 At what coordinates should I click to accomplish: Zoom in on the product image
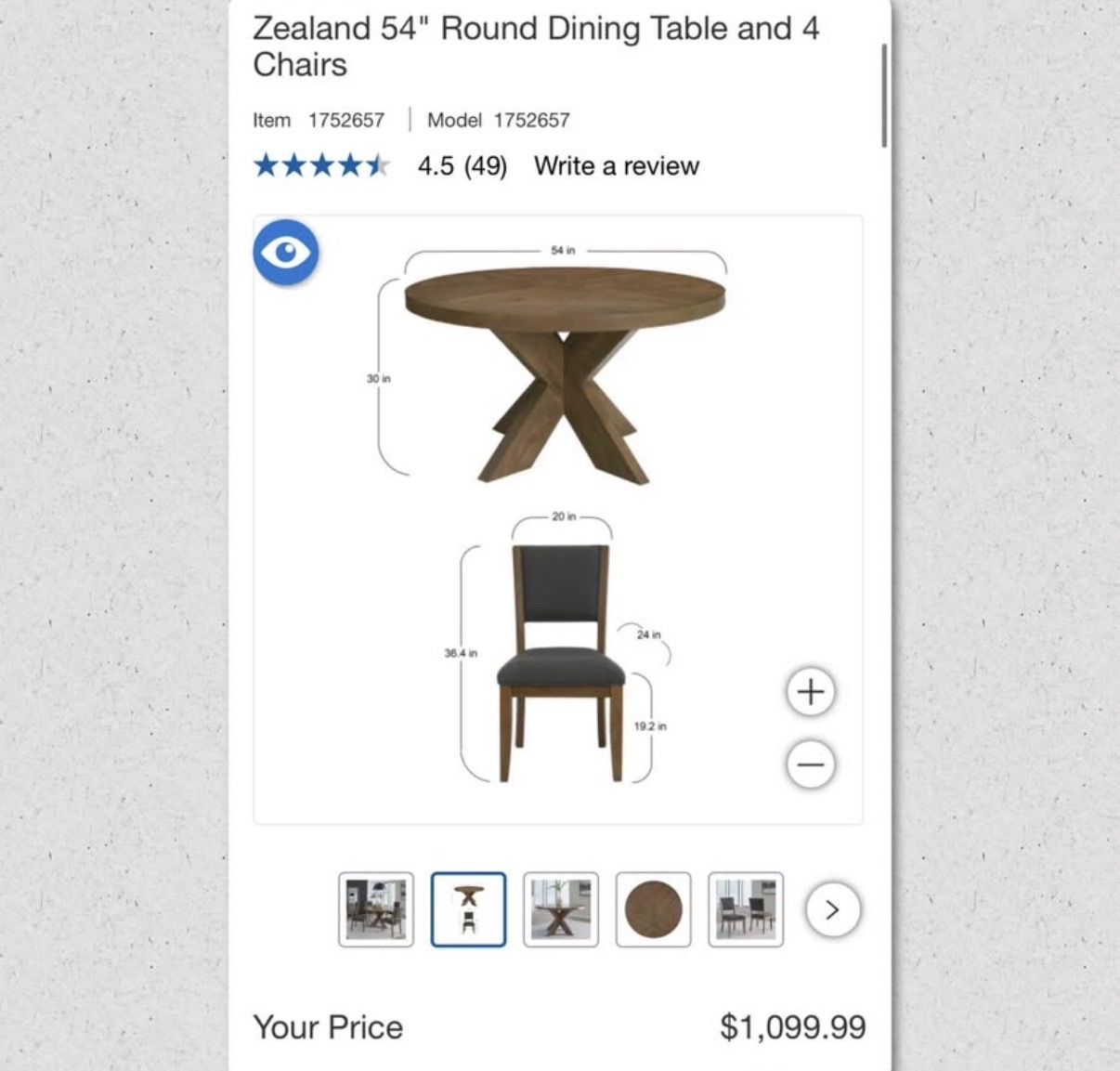point(811,692)
